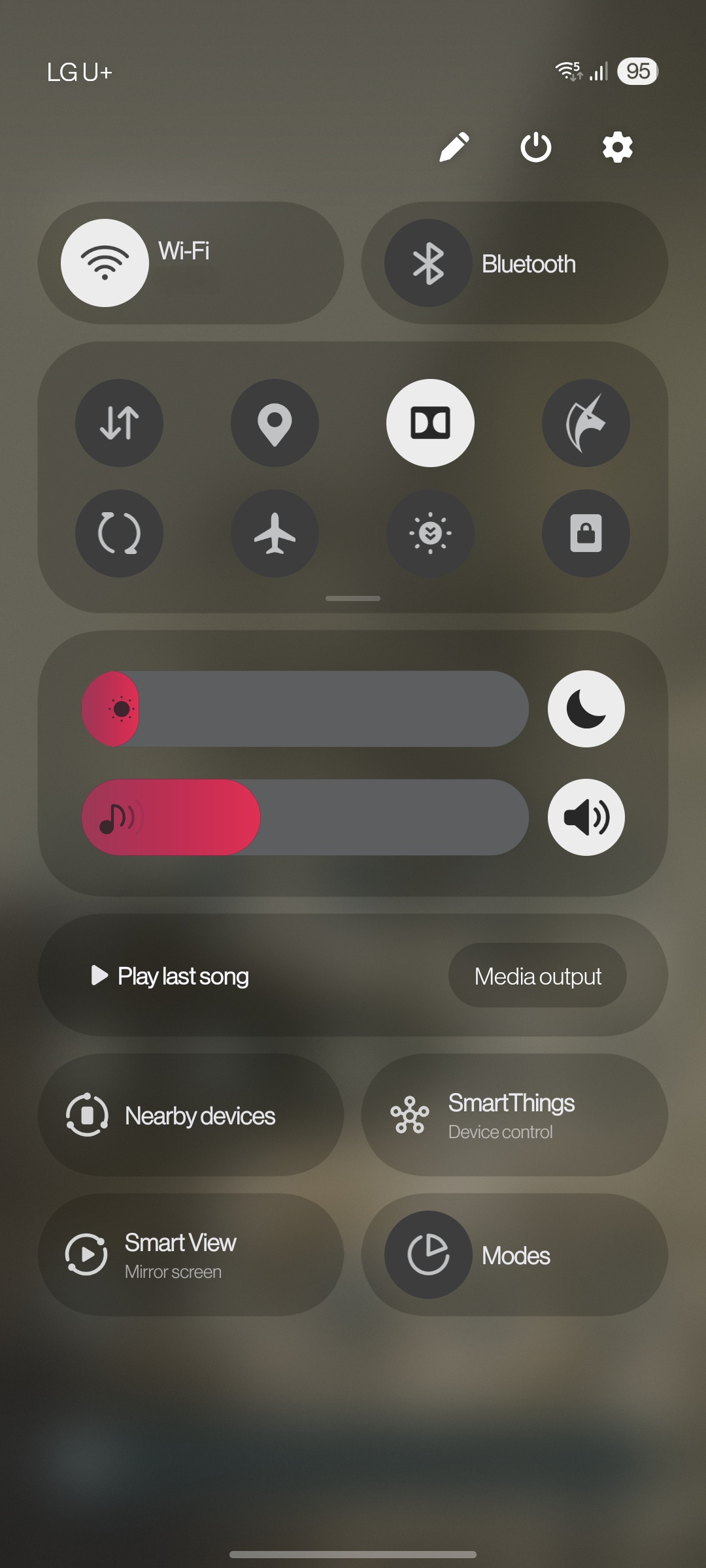Viewport: 706px width, 1568px height.
Task: Open settings via gear icon
Action: coord(618,147)
